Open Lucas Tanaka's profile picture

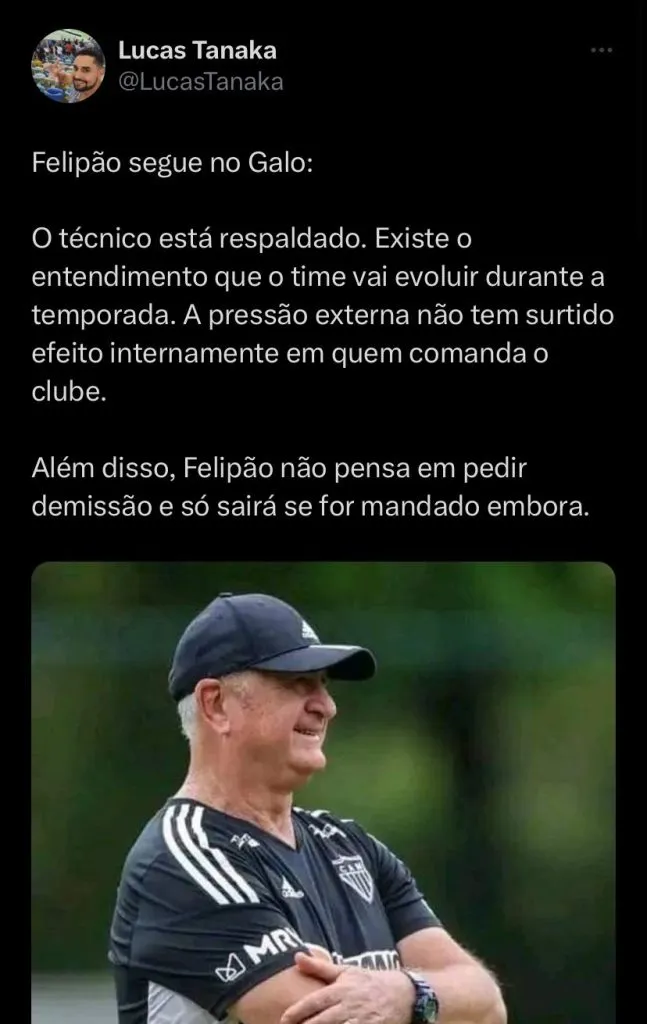point(68,66)
